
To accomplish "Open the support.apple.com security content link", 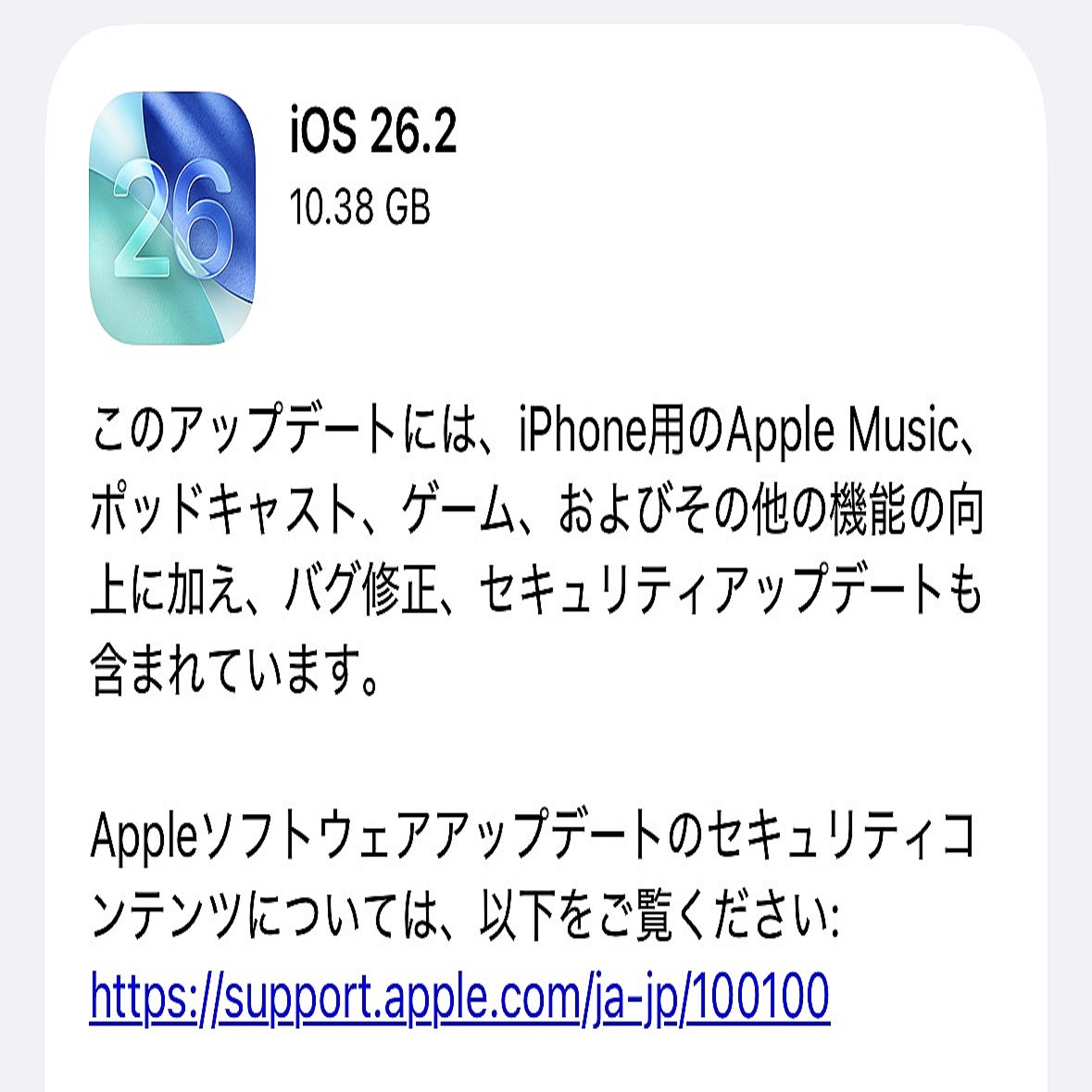I will coord(459,998).
